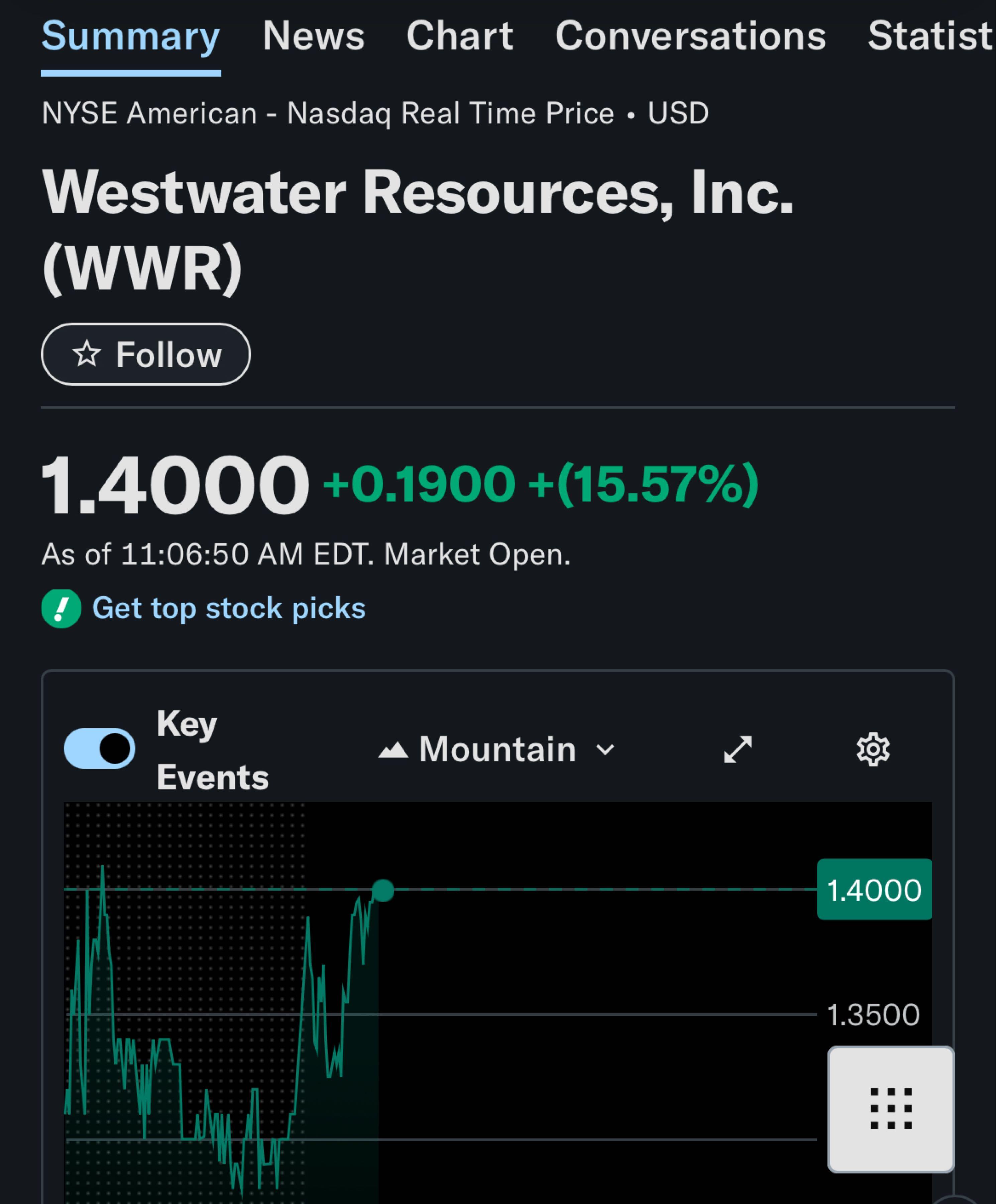Go to the Conversations tab
The image size is (996, 1204).
(690, 35)
